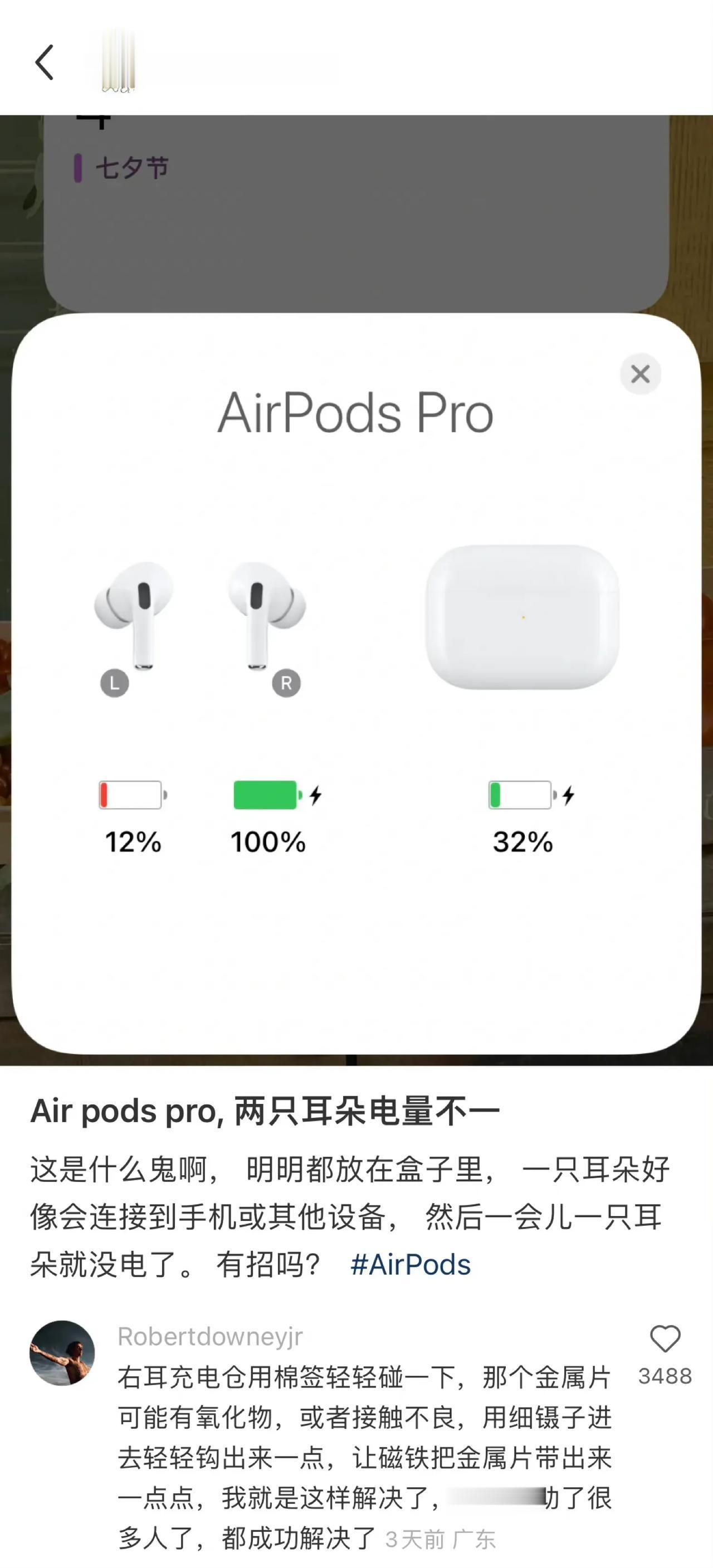Open Robertdowneyjr's profile picture
Screen dimensions: 713x1568
point(62,1353)
